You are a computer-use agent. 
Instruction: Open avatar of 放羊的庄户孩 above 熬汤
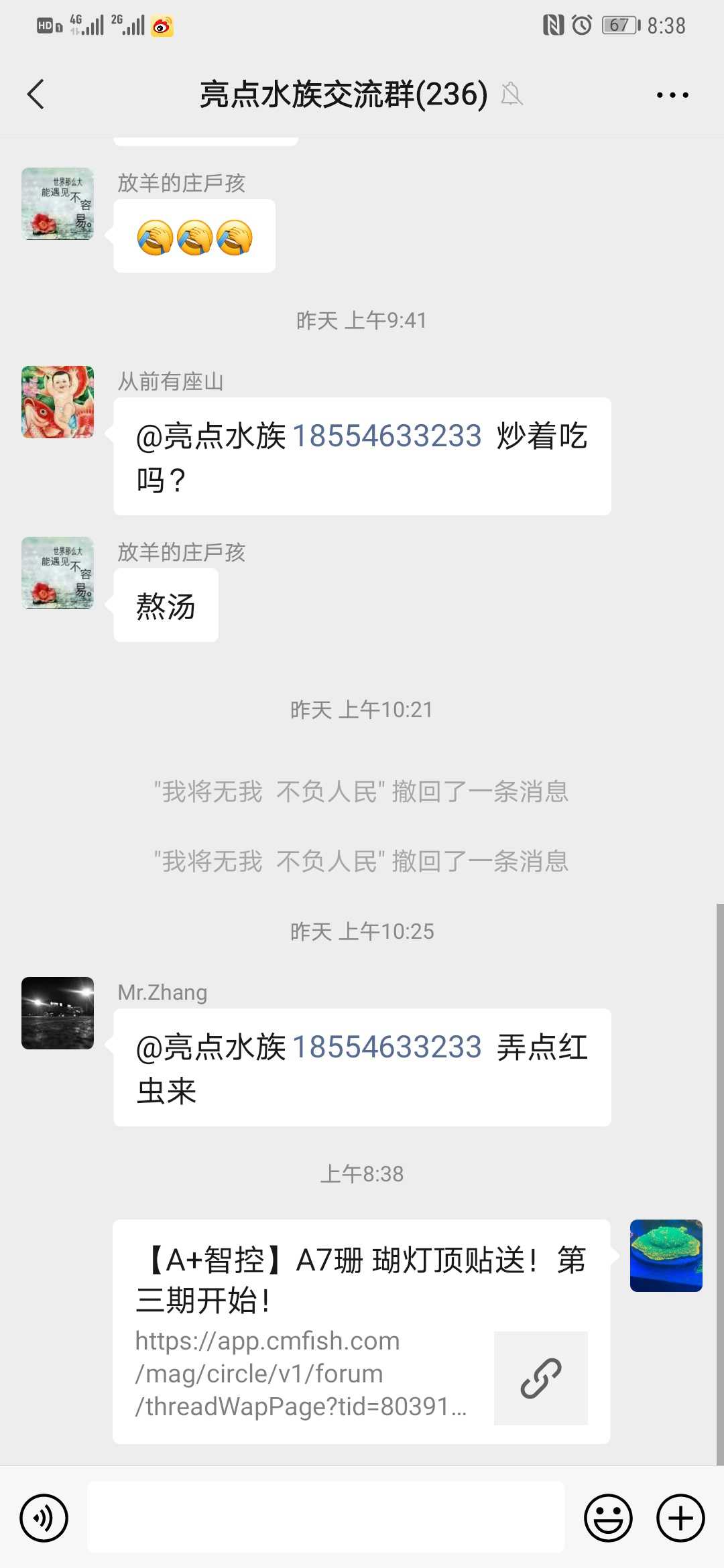[x=58, y=573]
